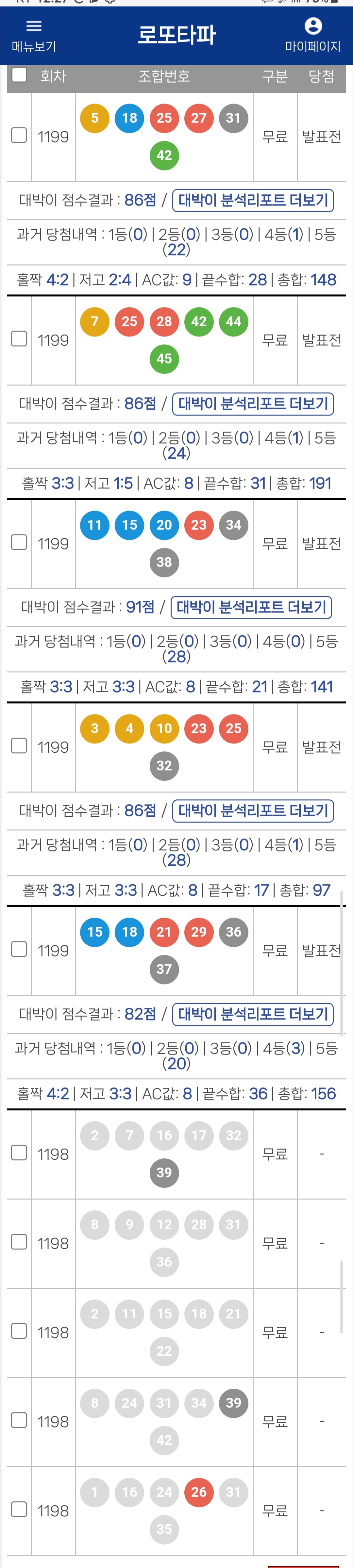Screen dimensions: 353x1568
Task: Open the analysis report for the 82점 combination
Action: 253,1014
